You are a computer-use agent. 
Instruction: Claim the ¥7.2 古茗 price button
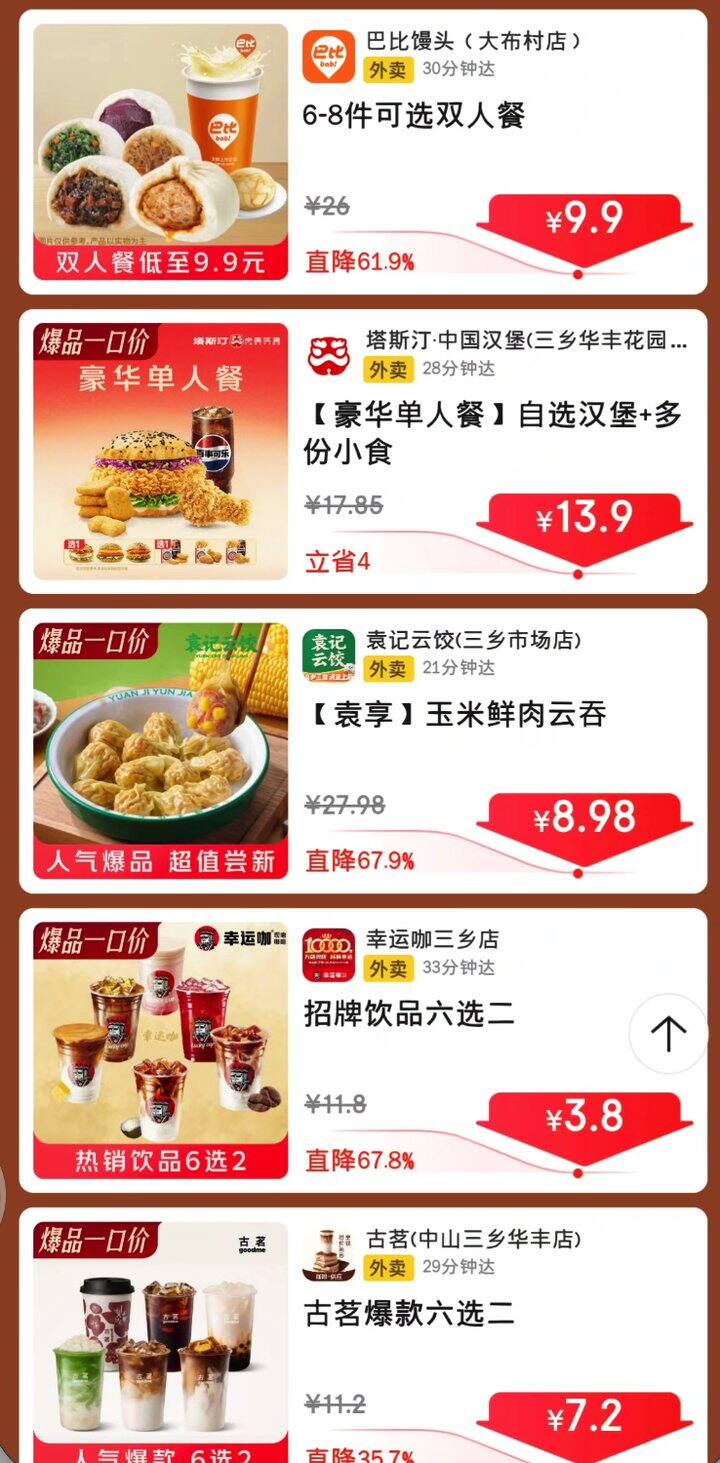coord(585,1418)
